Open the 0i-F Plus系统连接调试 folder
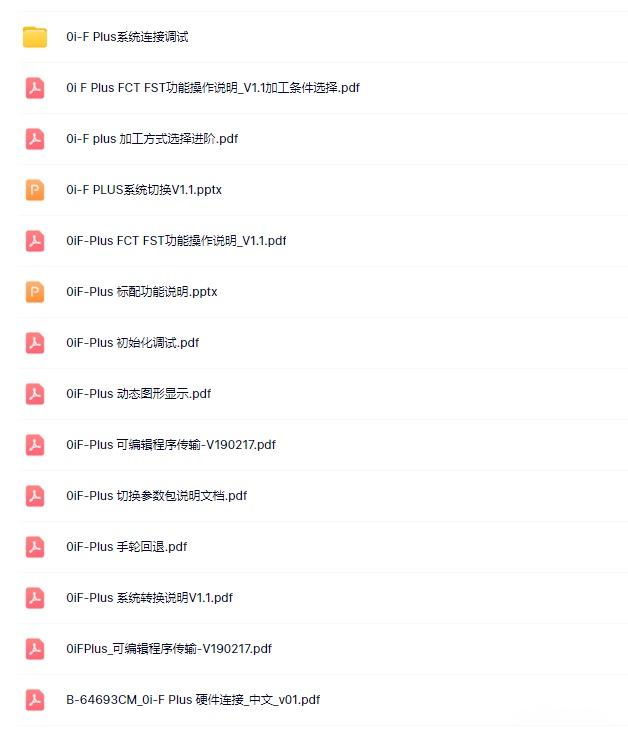The image size is (628, 733). point(127,37)
